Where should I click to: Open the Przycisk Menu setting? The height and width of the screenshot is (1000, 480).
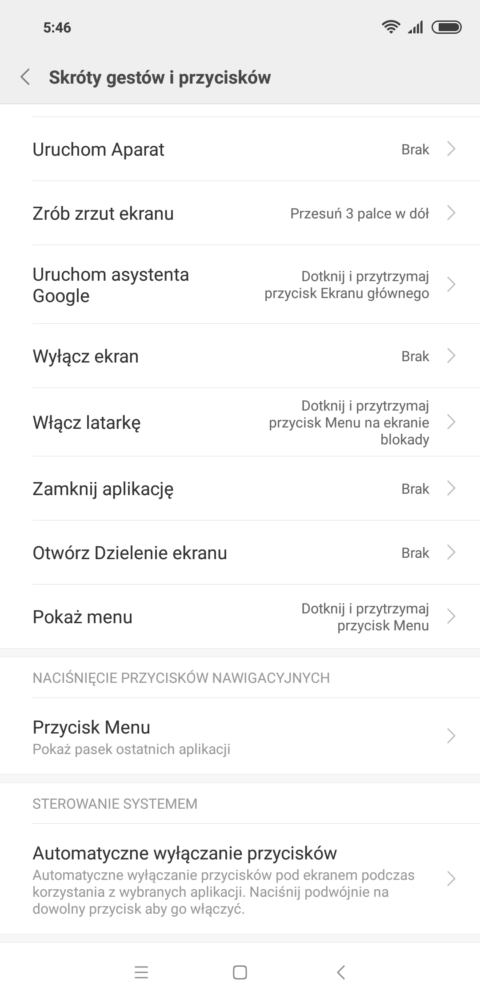240,736
